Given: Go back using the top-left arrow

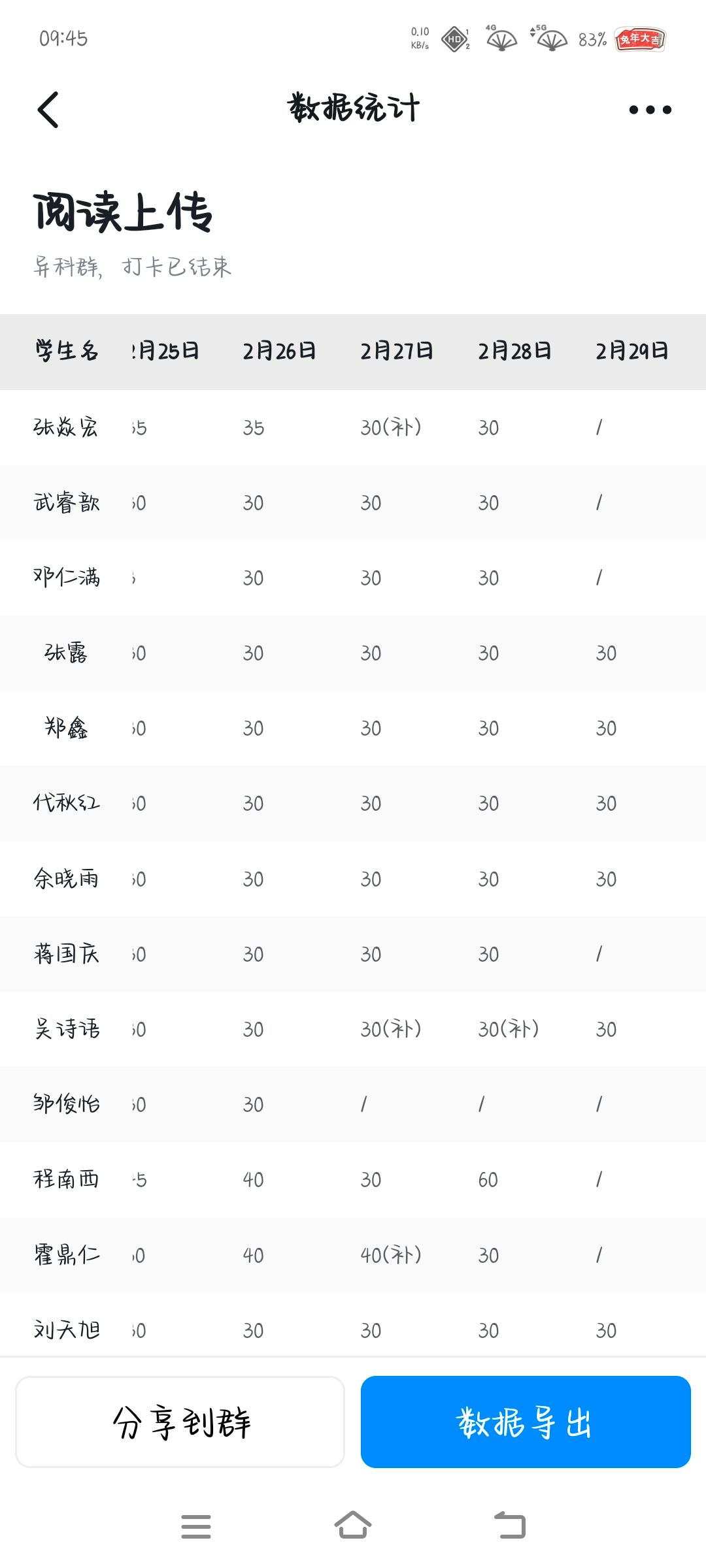Looking at the screenshot, I should [x=48, y=110].
